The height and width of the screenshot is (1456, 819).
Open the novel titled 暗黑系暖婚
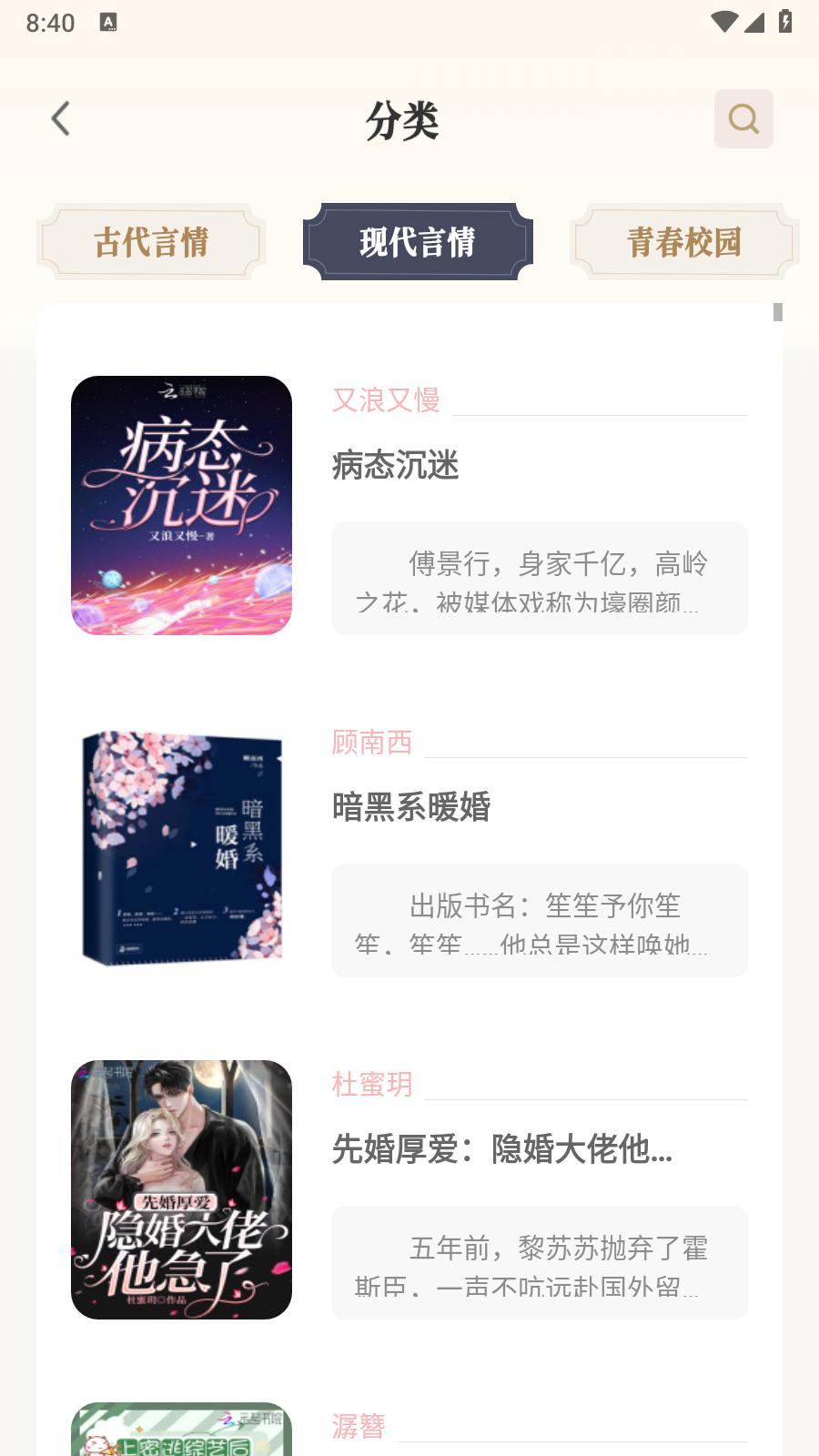point(410,809)
